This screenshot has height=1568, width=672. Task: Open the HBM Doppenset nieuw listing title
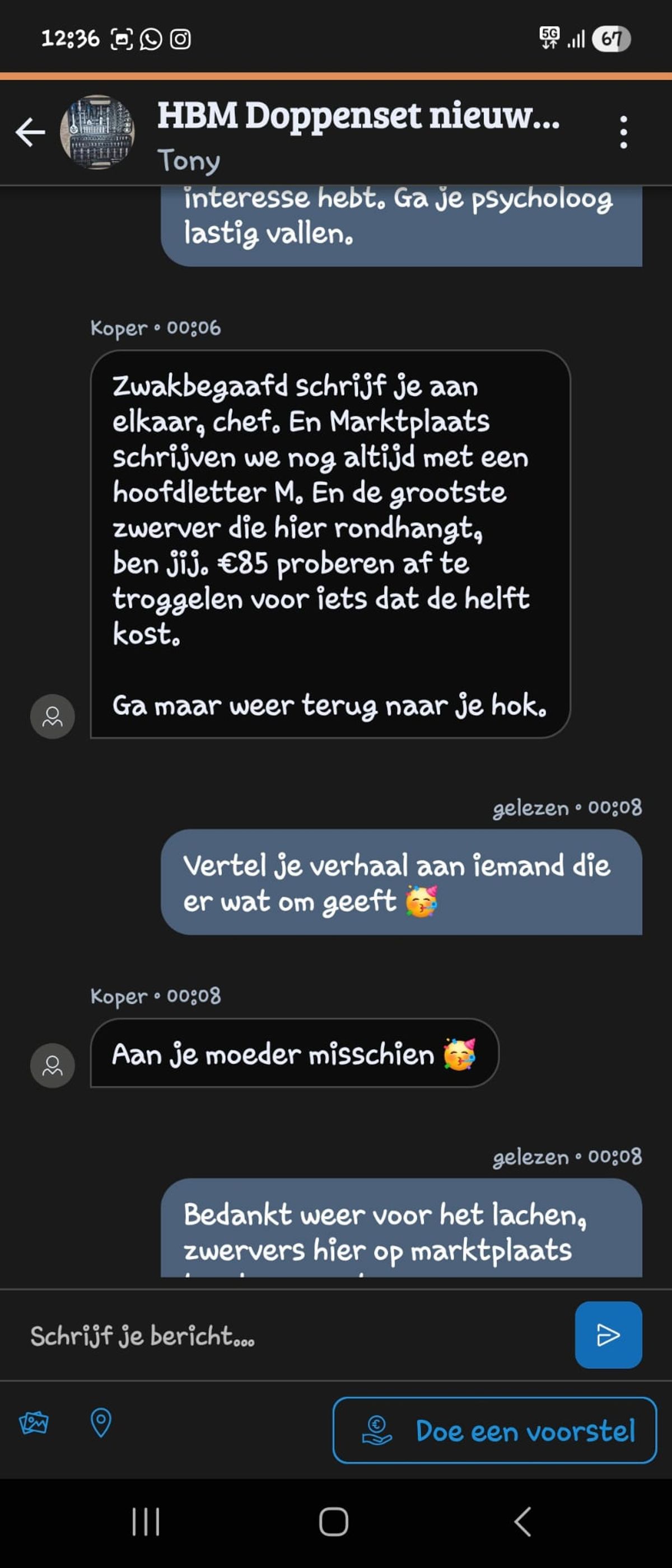coord(358,116)
